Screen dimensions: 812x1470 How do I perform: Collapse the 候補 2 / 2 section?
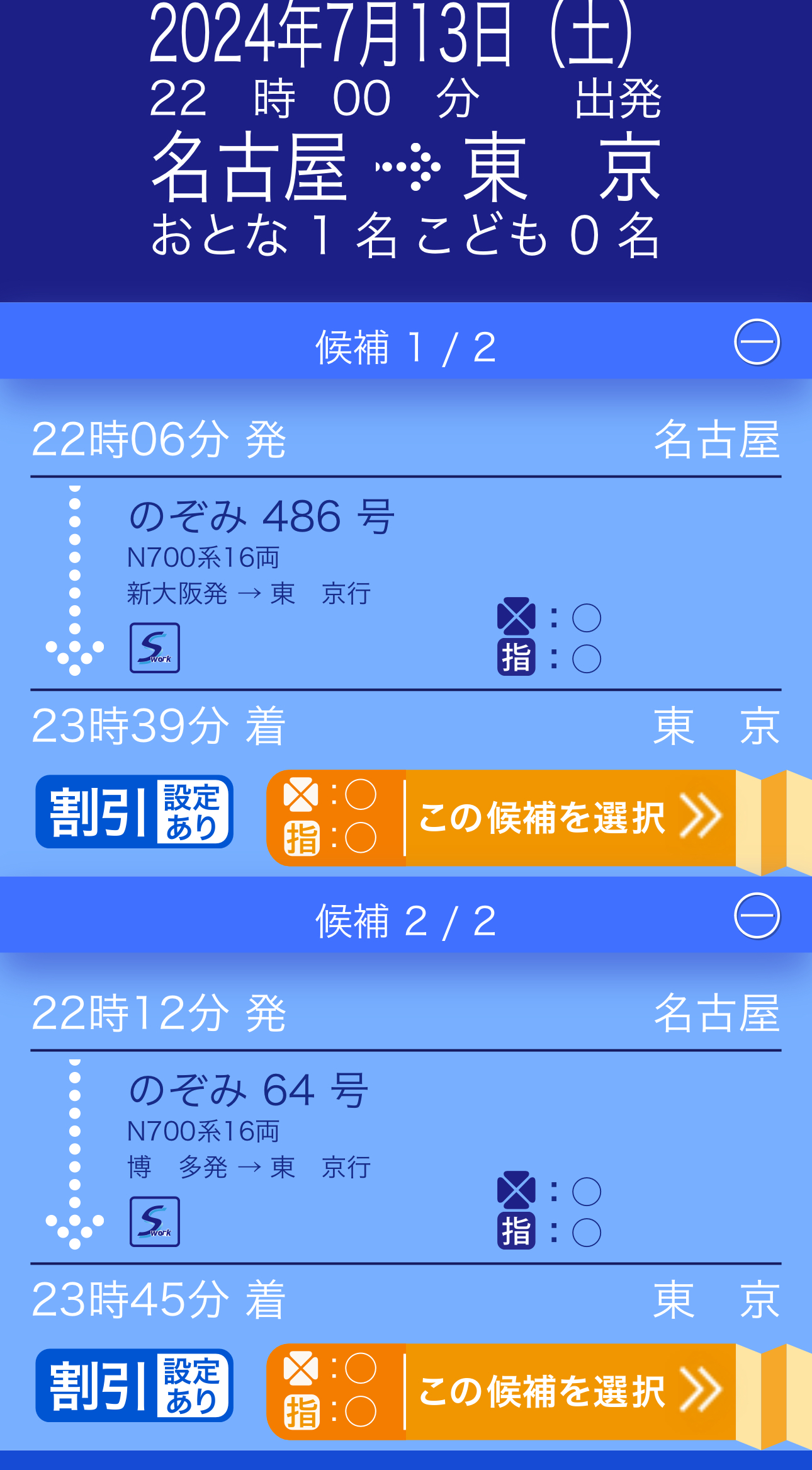tap(757, 916)
